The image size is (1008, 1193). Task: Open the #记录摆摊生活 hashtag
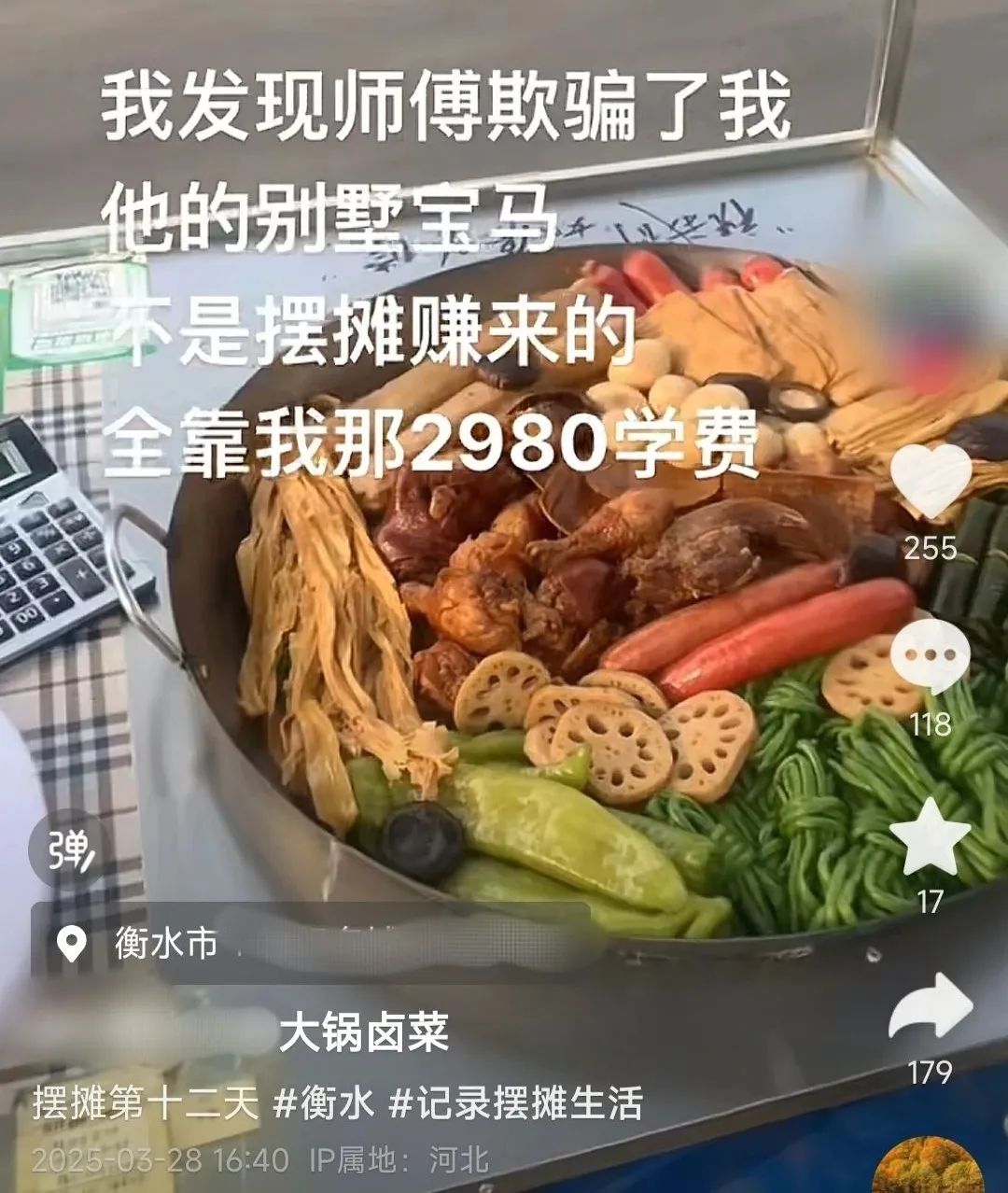(x=516, y=1102)
